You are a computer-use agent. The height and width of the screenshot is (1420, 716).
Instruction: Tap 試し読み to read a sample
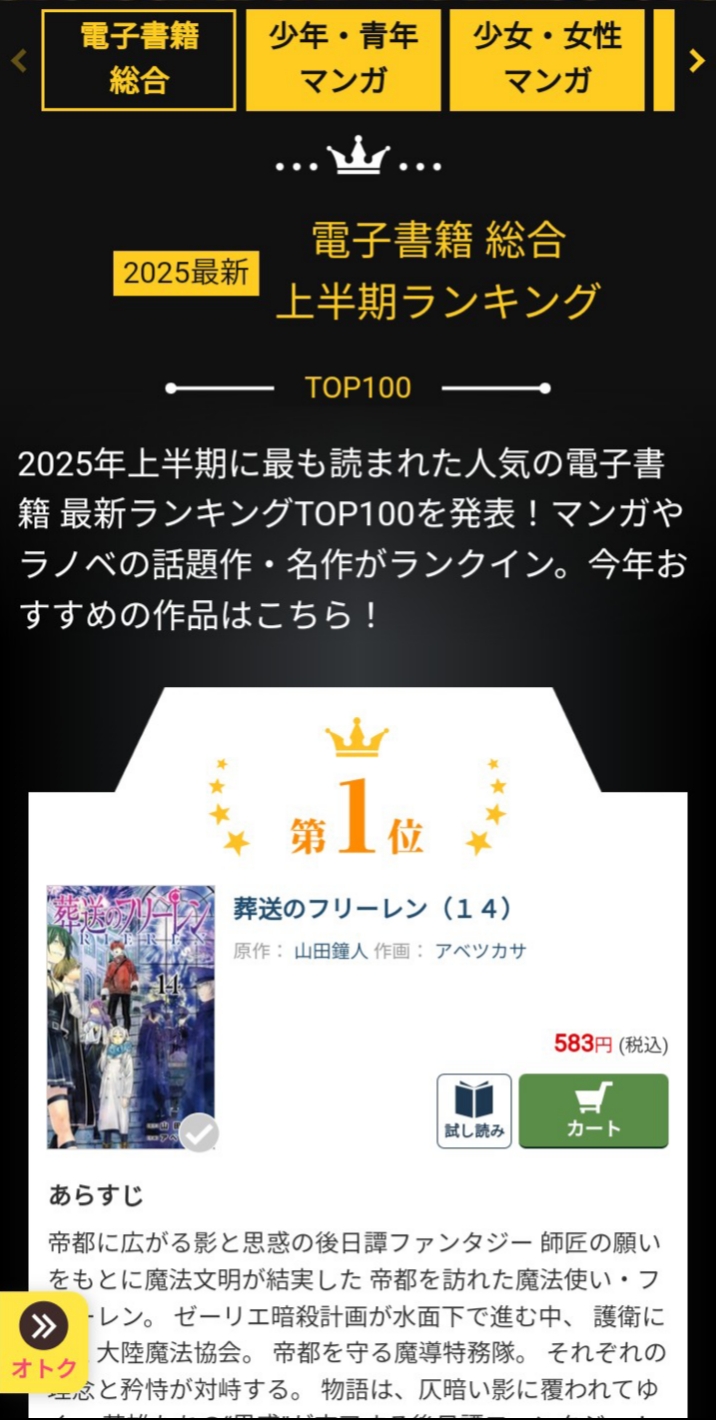click(474, 1111)
